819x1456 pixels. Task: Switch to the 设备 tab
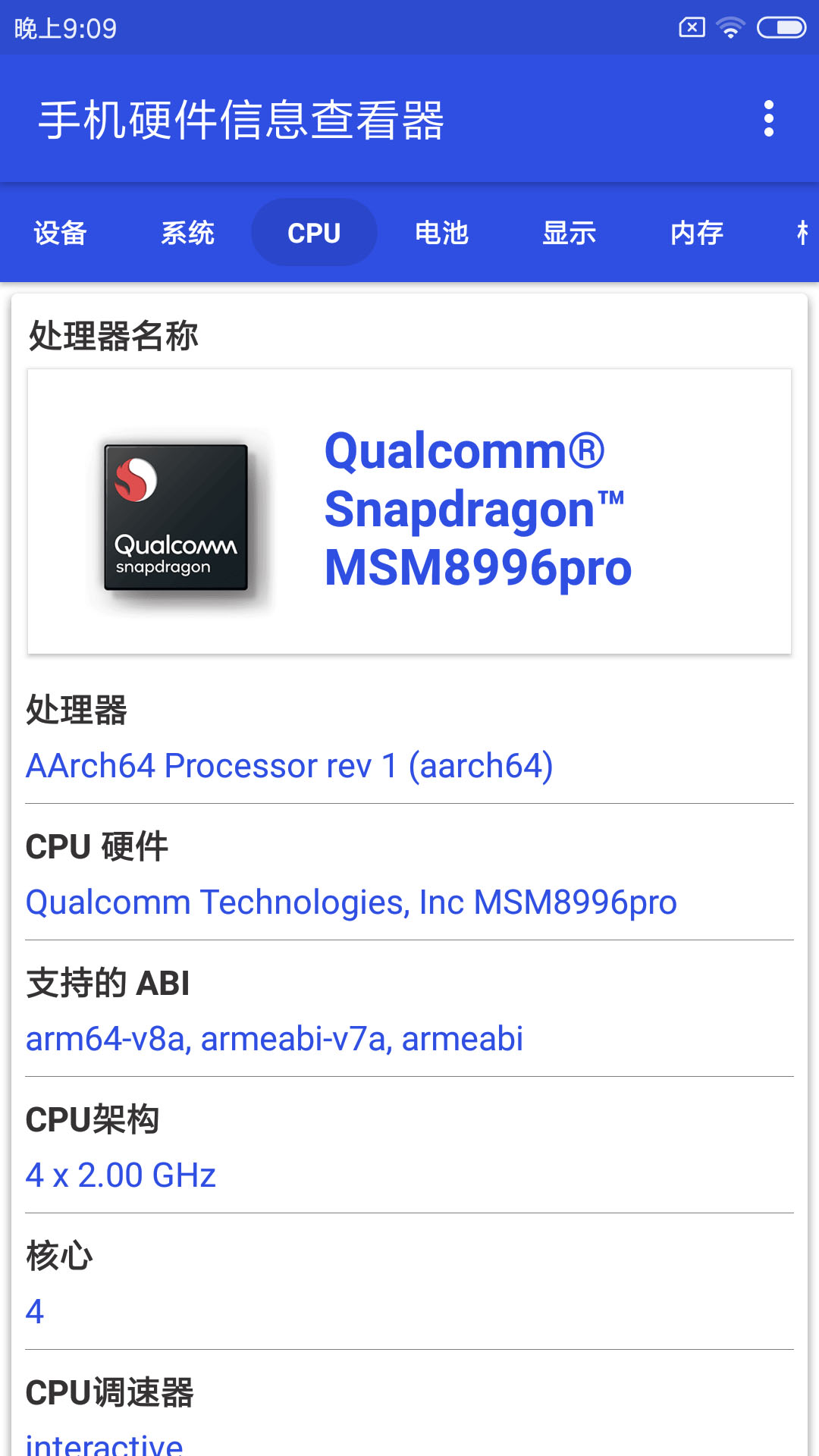point(60,233)
